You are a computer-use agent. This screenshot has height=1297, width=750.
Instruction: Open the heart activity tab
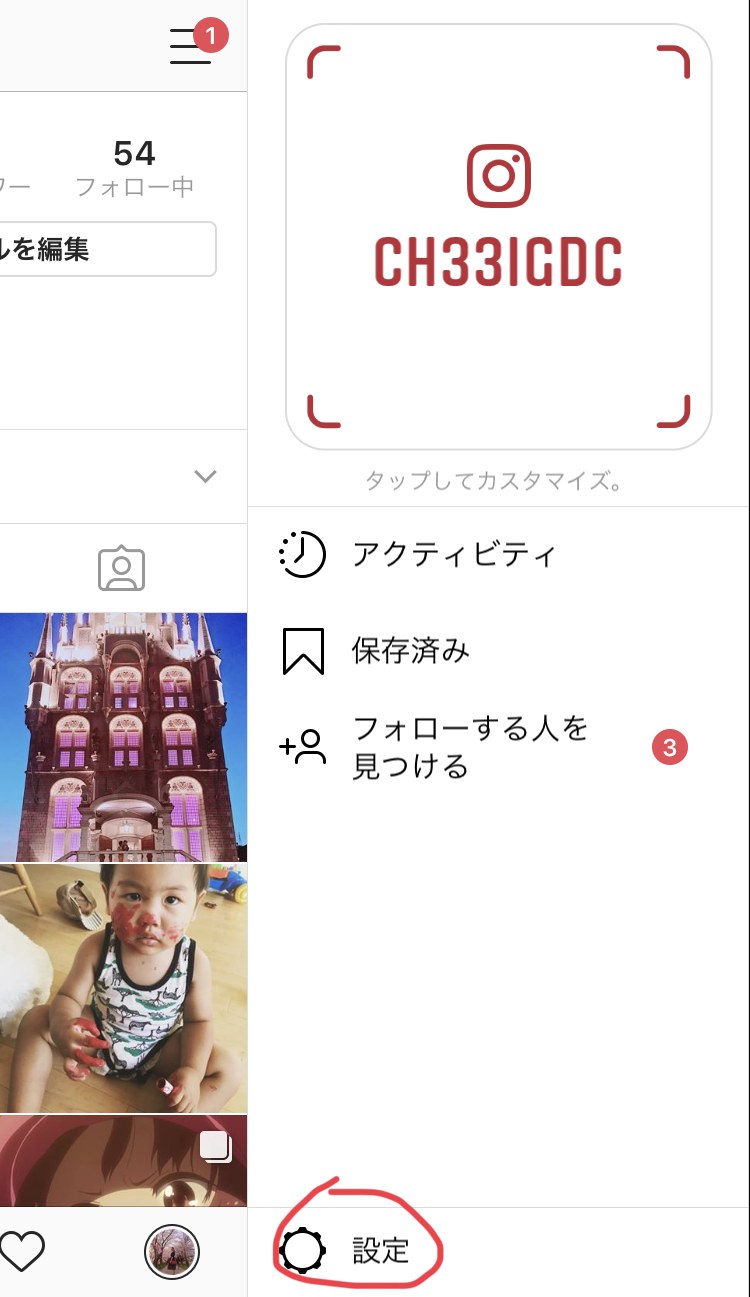22,1251
